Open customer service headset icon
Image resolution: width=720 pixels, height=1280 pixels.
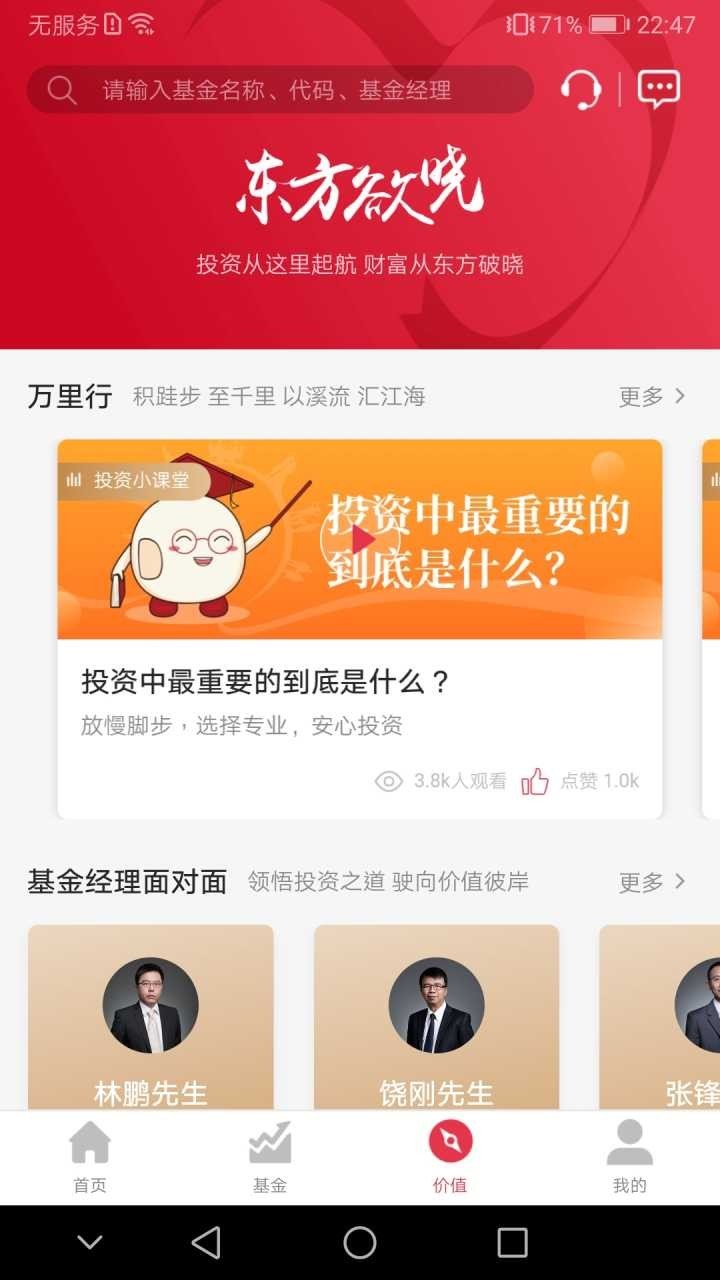580,90
